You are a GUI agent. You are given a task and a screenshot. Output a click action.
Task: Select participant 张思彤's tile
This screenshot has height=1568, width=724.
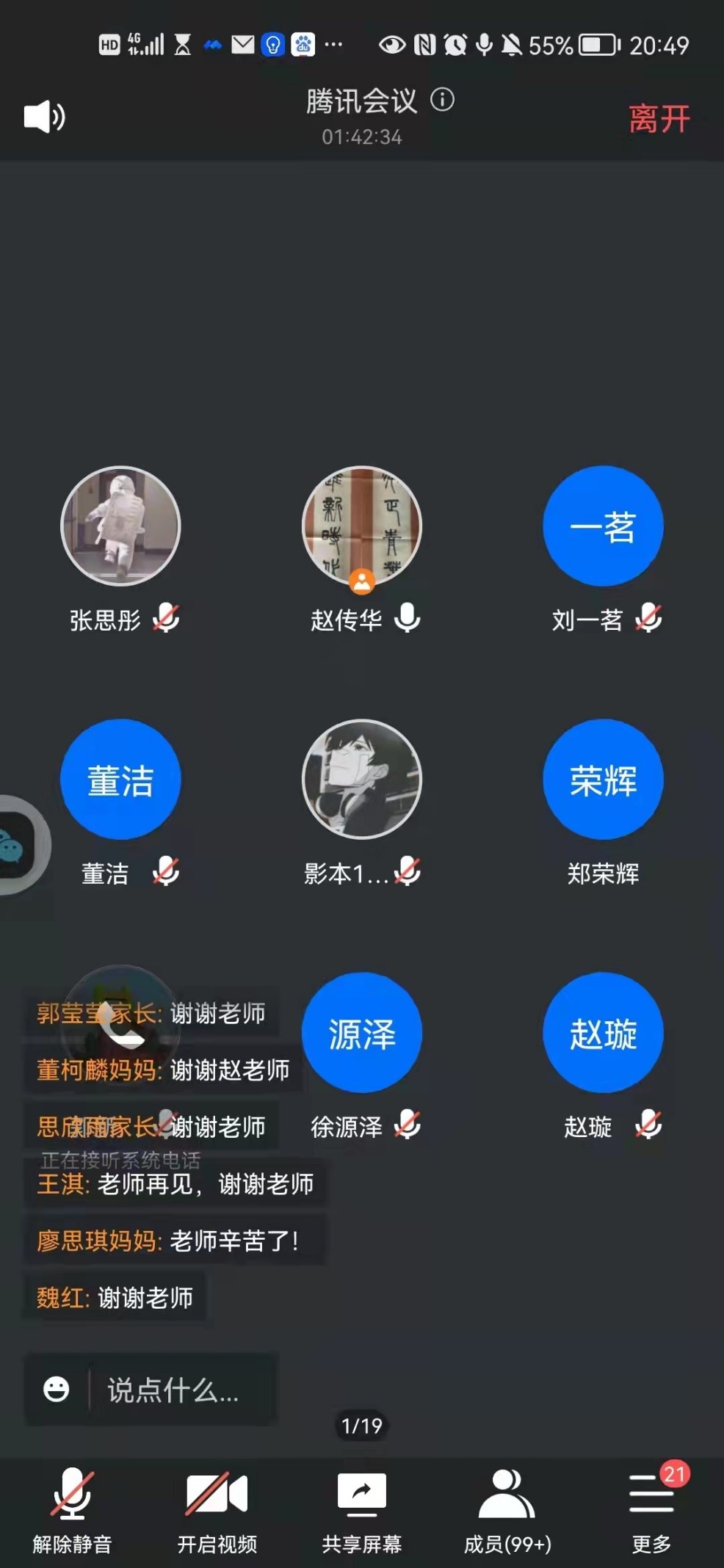coord(120,526)
